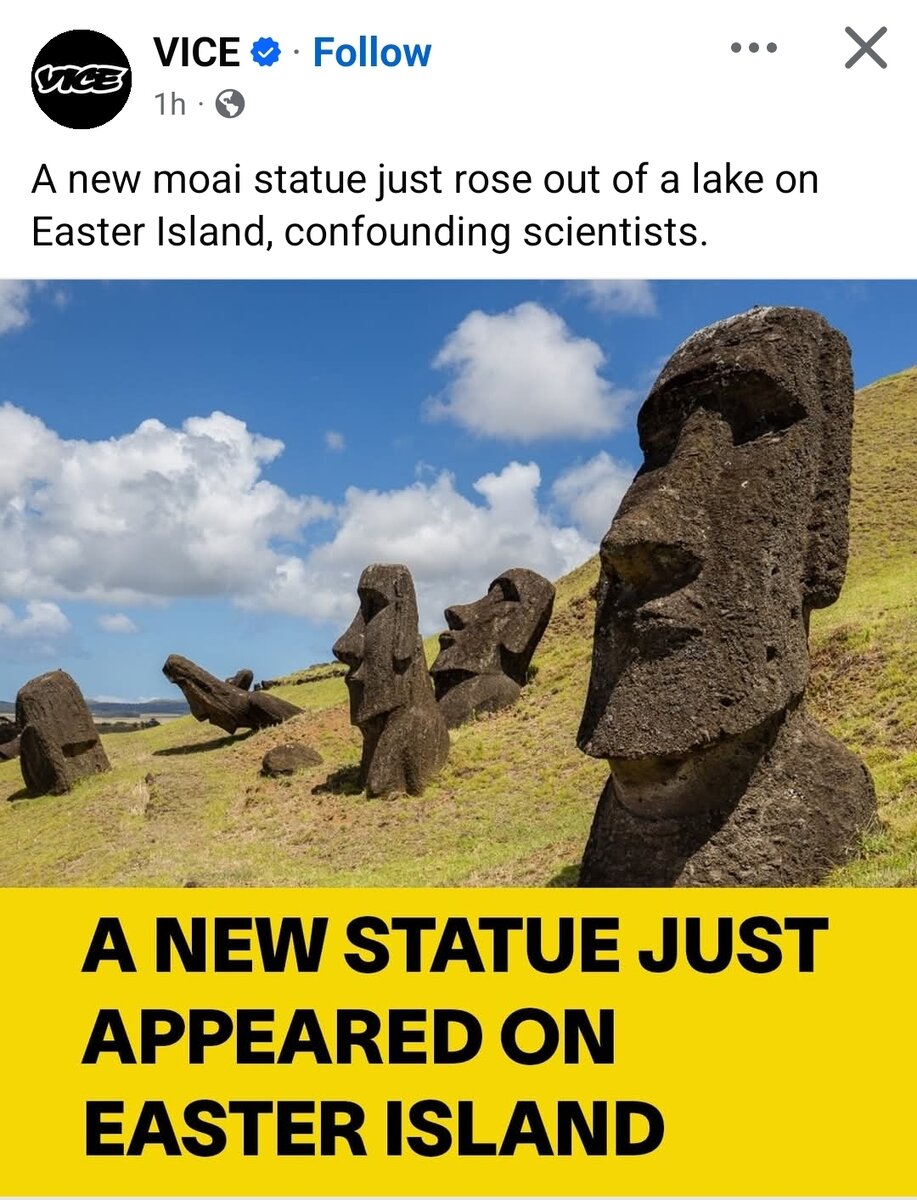Open the post's three-dot options menu
Viewport: 917px width, 1200px height.
(754, 48)
